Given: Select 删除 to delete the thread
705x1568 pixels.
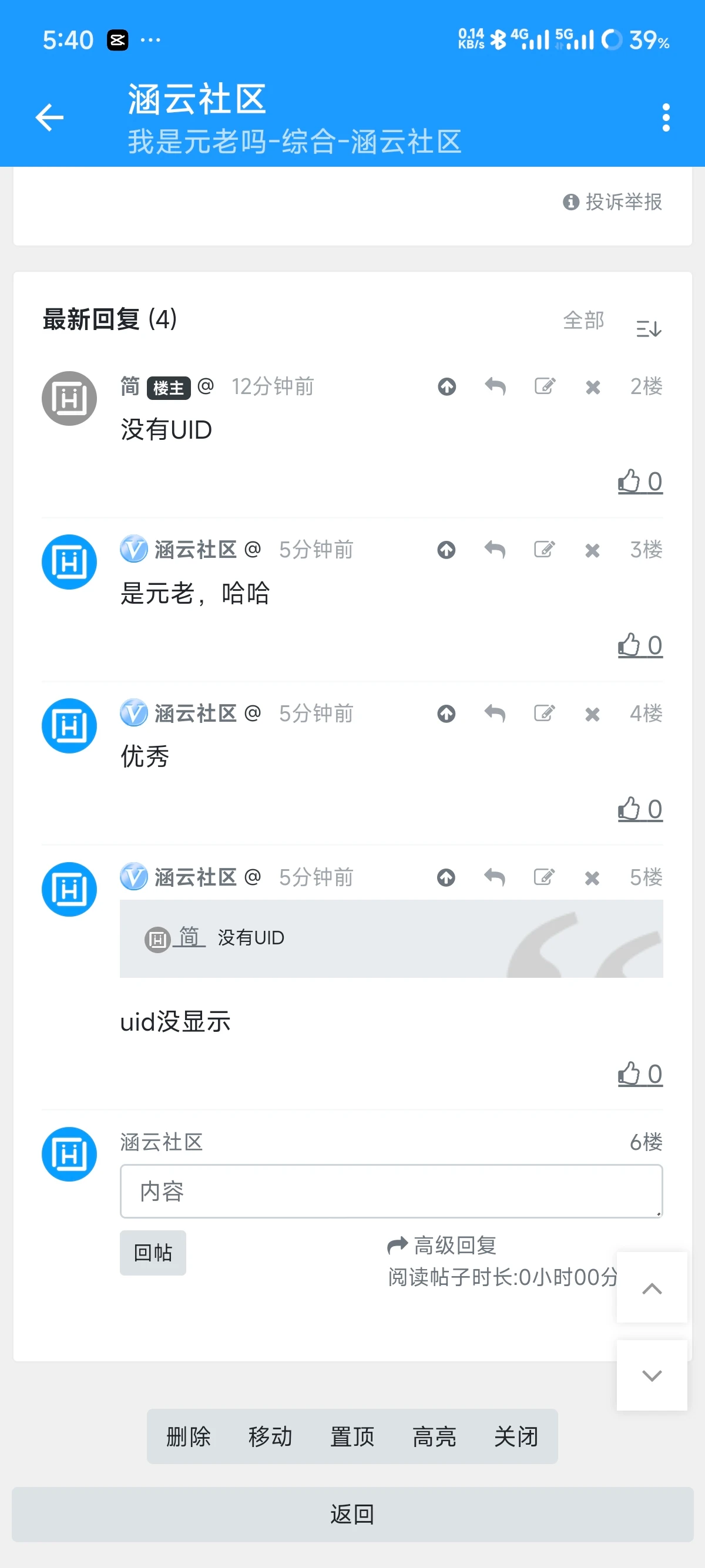Looking at the screenshot, I should point(188,1436).
